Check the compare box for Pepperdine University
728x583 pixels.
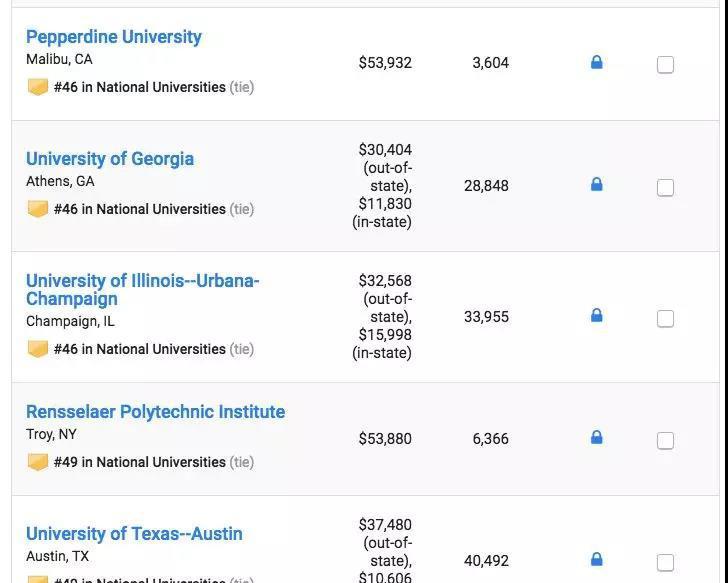pos(665,65)
